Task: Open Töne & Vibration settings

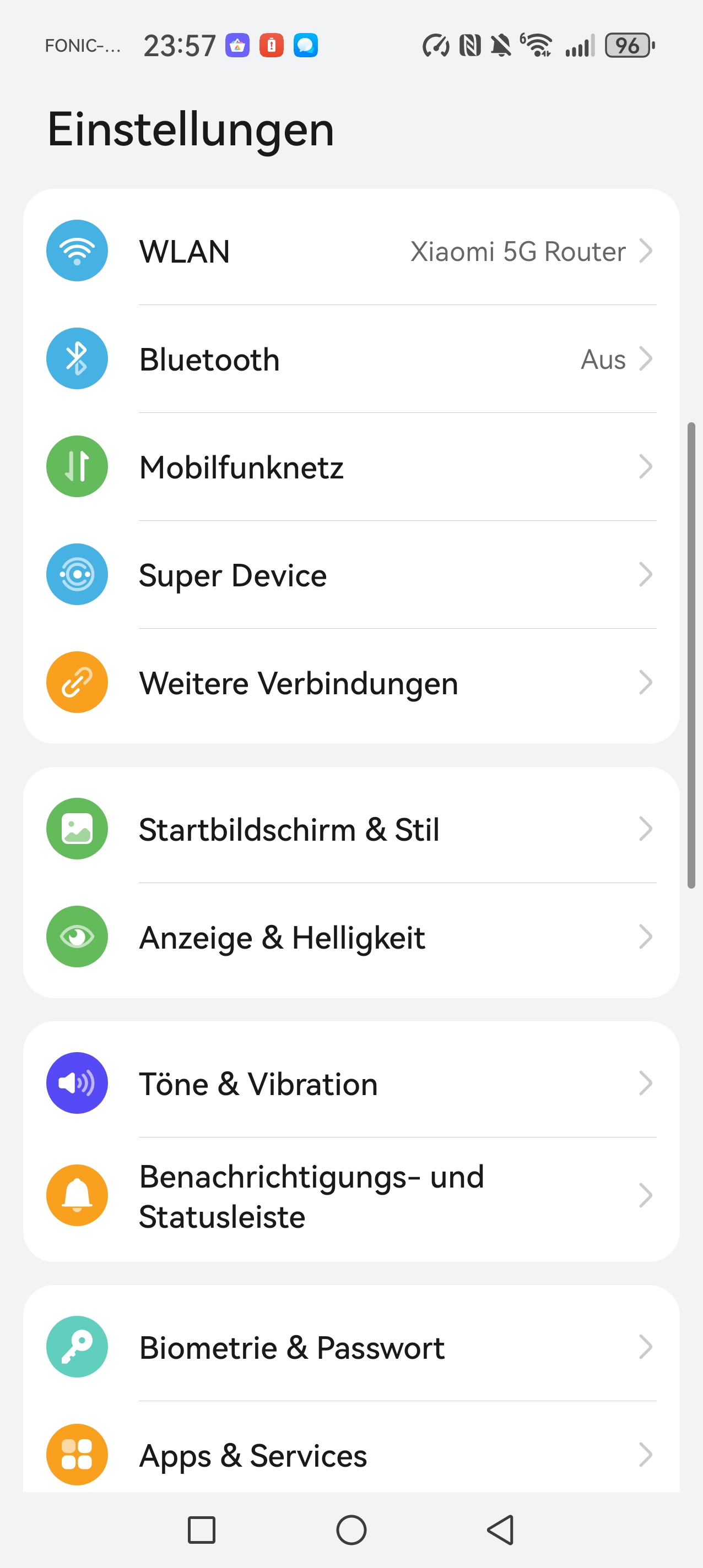Action: (351, 1084)
